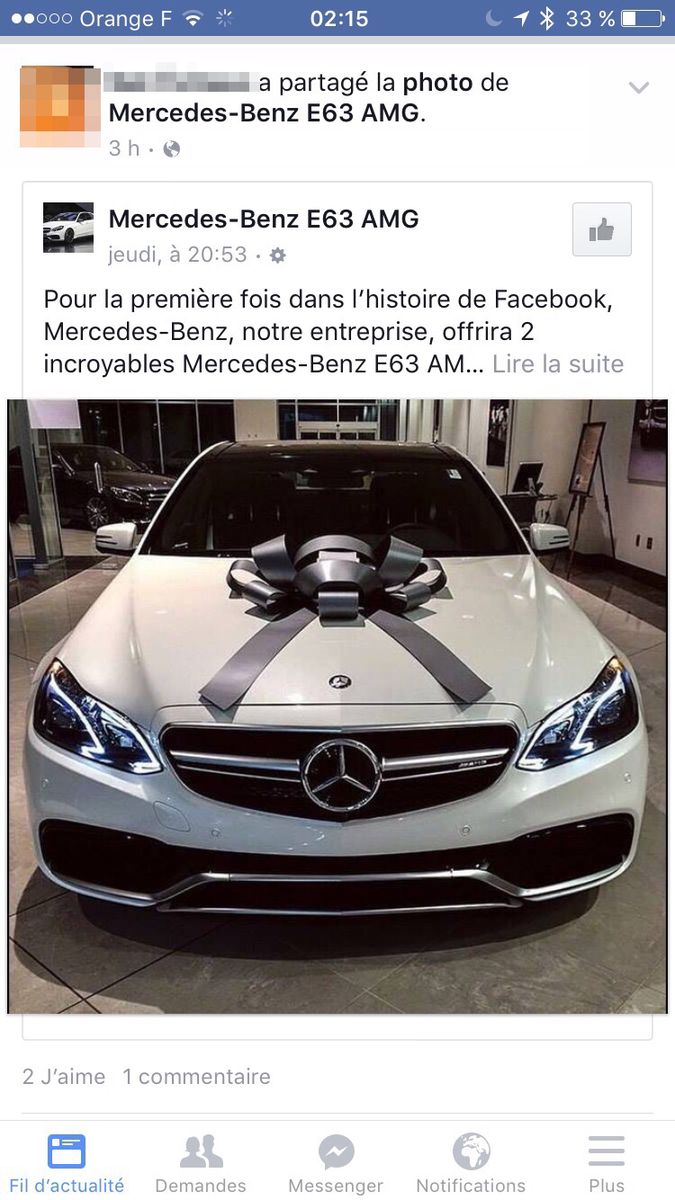Expand the post with Lire la suite
The height and width of the screenshot is (1200, 675).
click(558, 364)
